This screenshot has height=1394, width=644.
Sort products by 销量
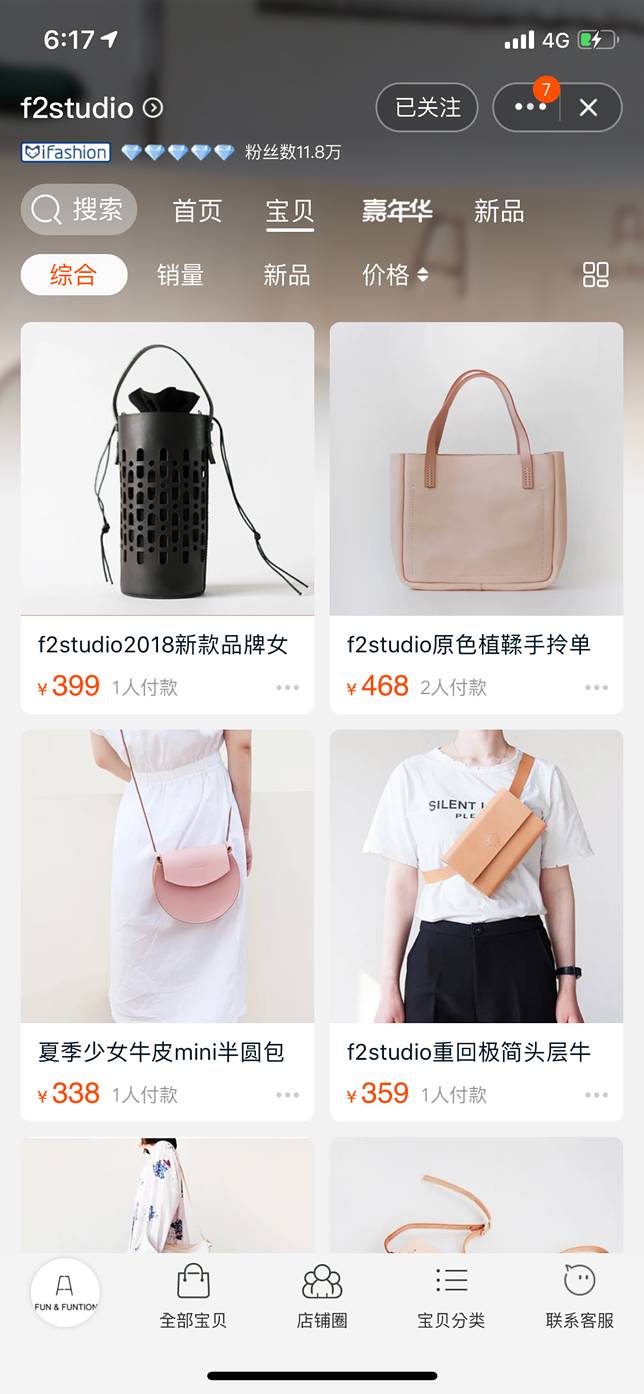coord(180,275)
